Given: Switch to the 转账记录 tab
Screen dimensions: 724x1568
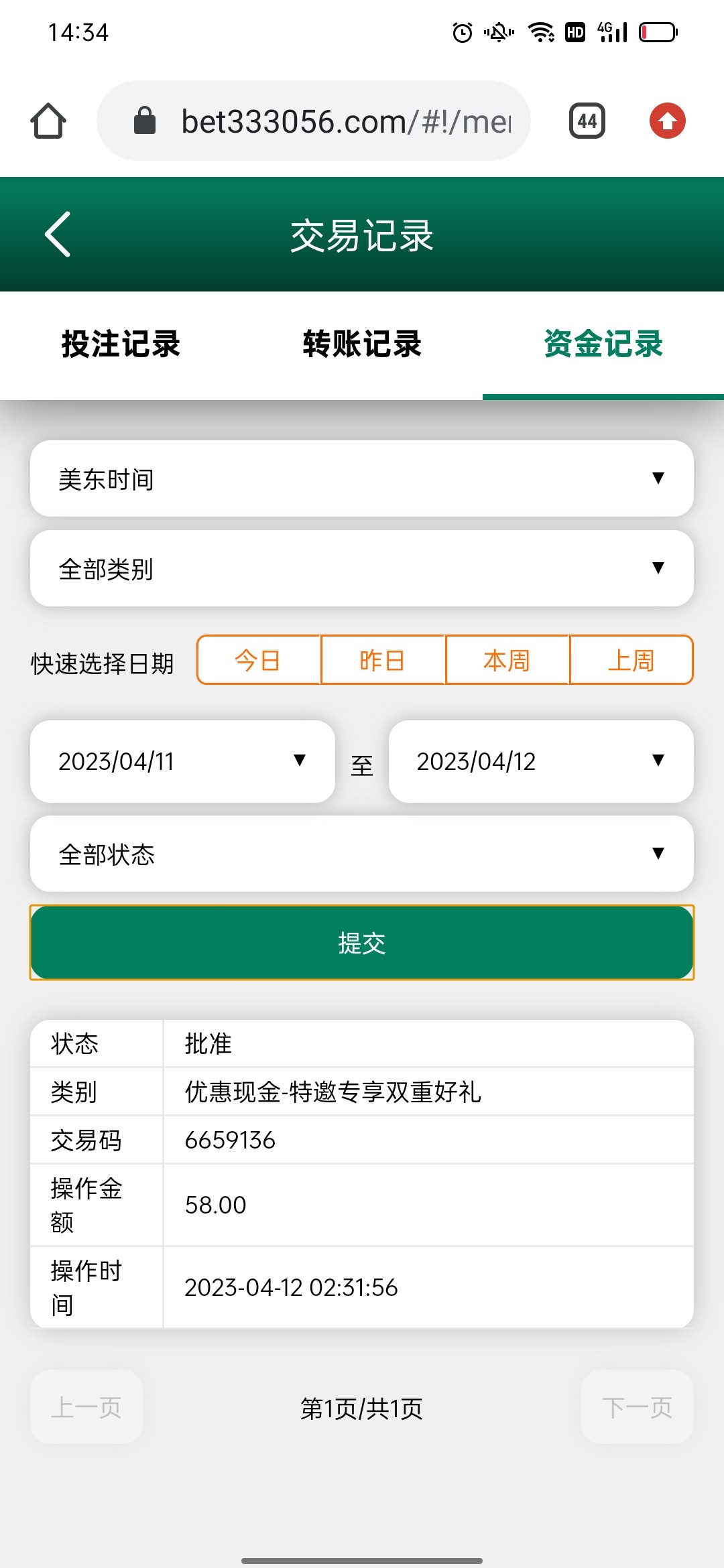Looking at the screenshot, I should (362, 344).
